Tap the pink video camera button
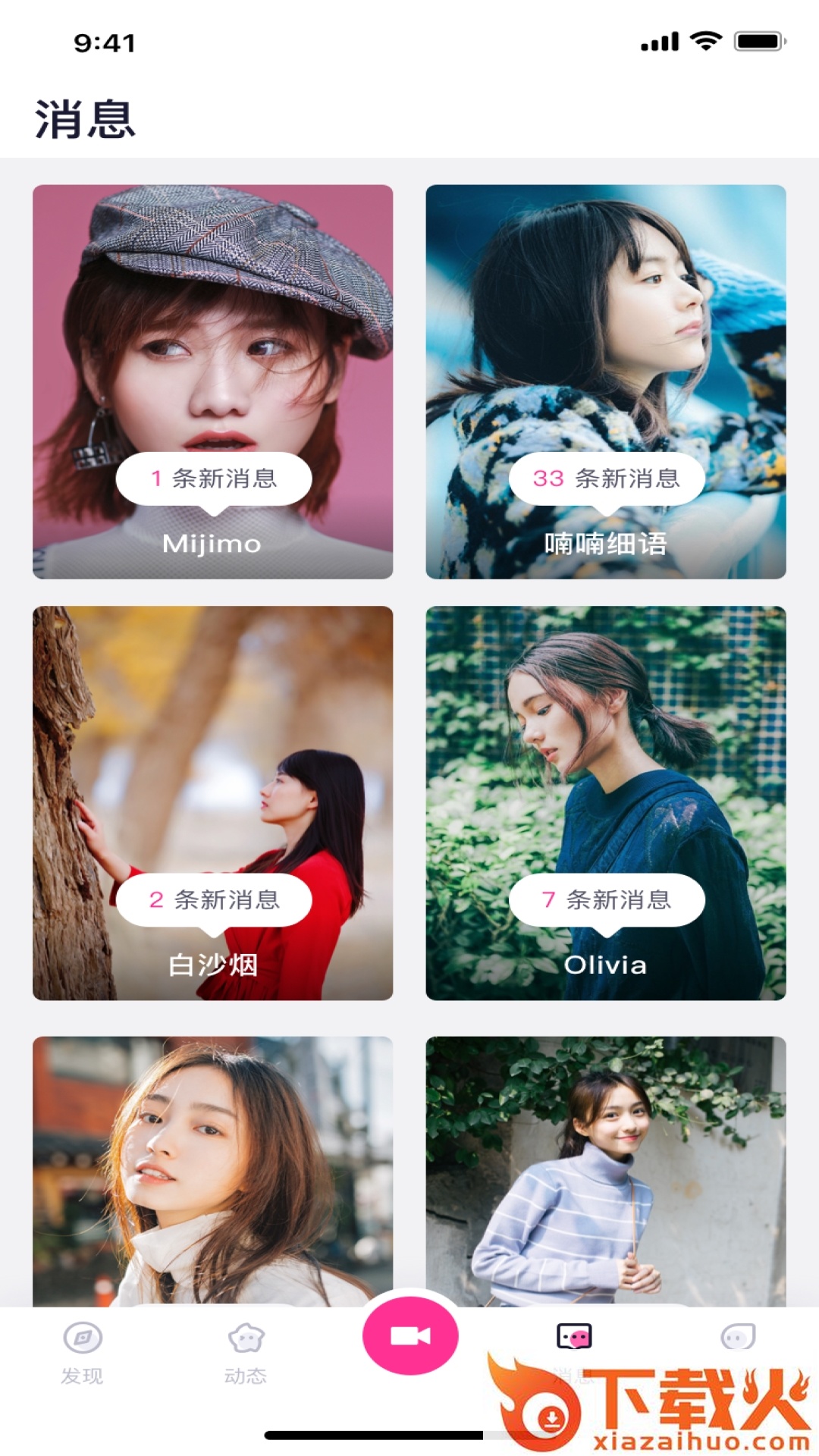 (x=410, y=1335)
